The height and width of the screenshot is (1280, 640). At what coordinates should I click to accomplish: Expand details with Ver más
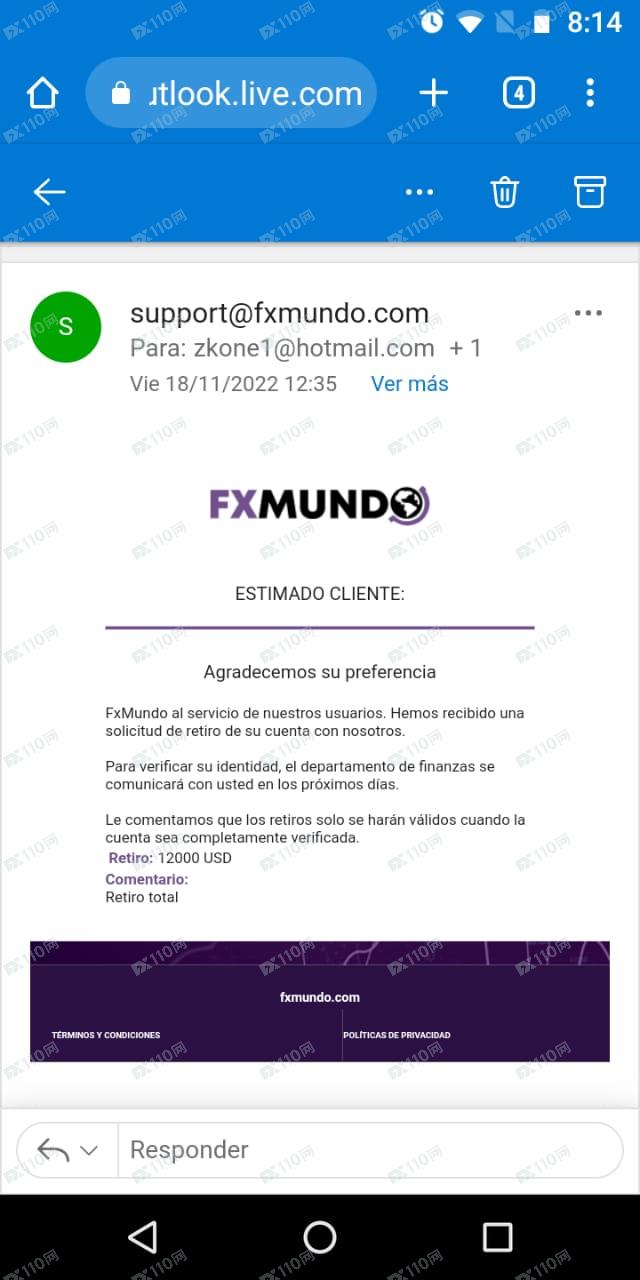[409, 384]
